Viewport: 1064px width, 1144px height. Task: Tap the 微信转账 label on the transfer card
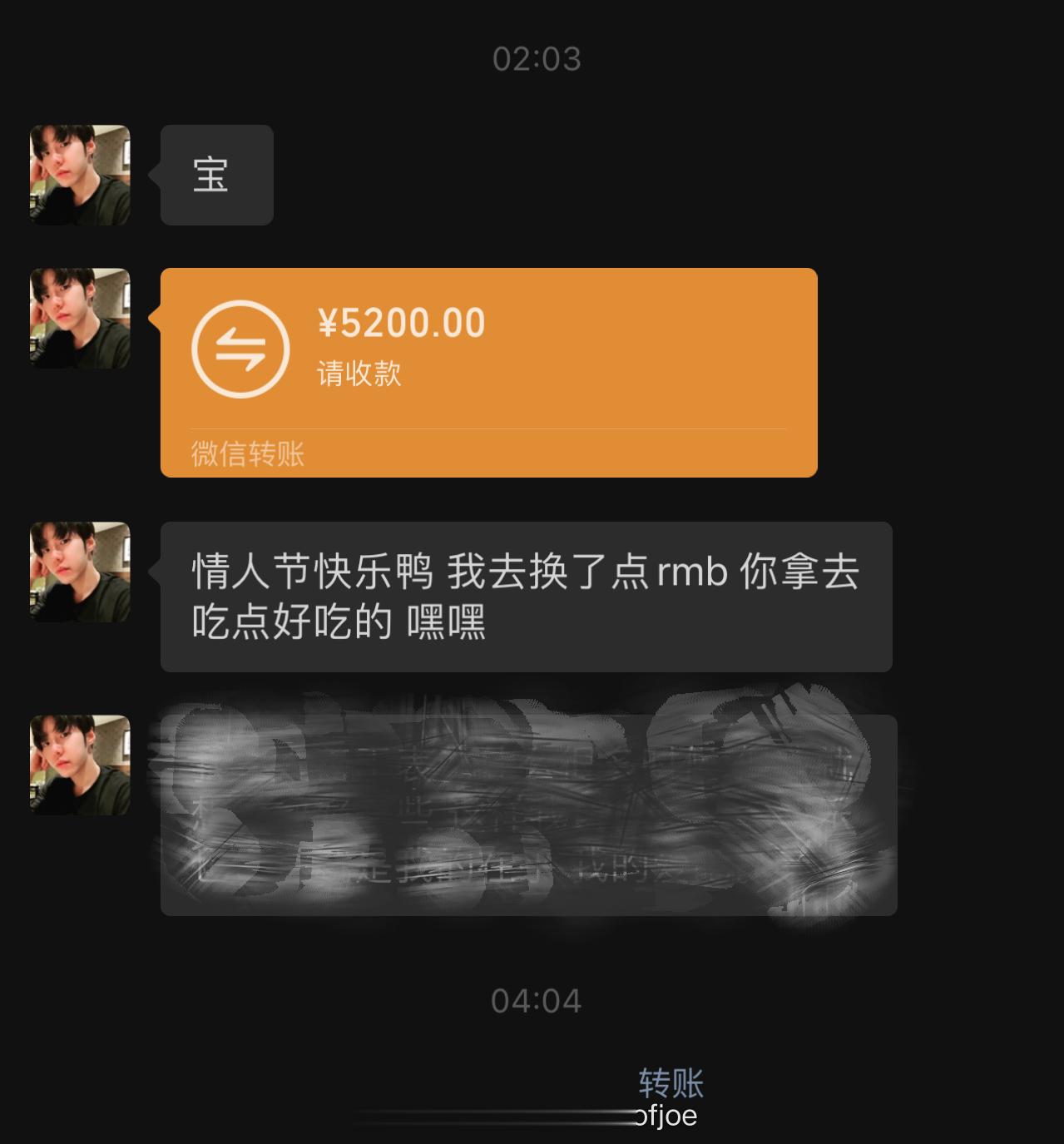(x=247, y=453)
